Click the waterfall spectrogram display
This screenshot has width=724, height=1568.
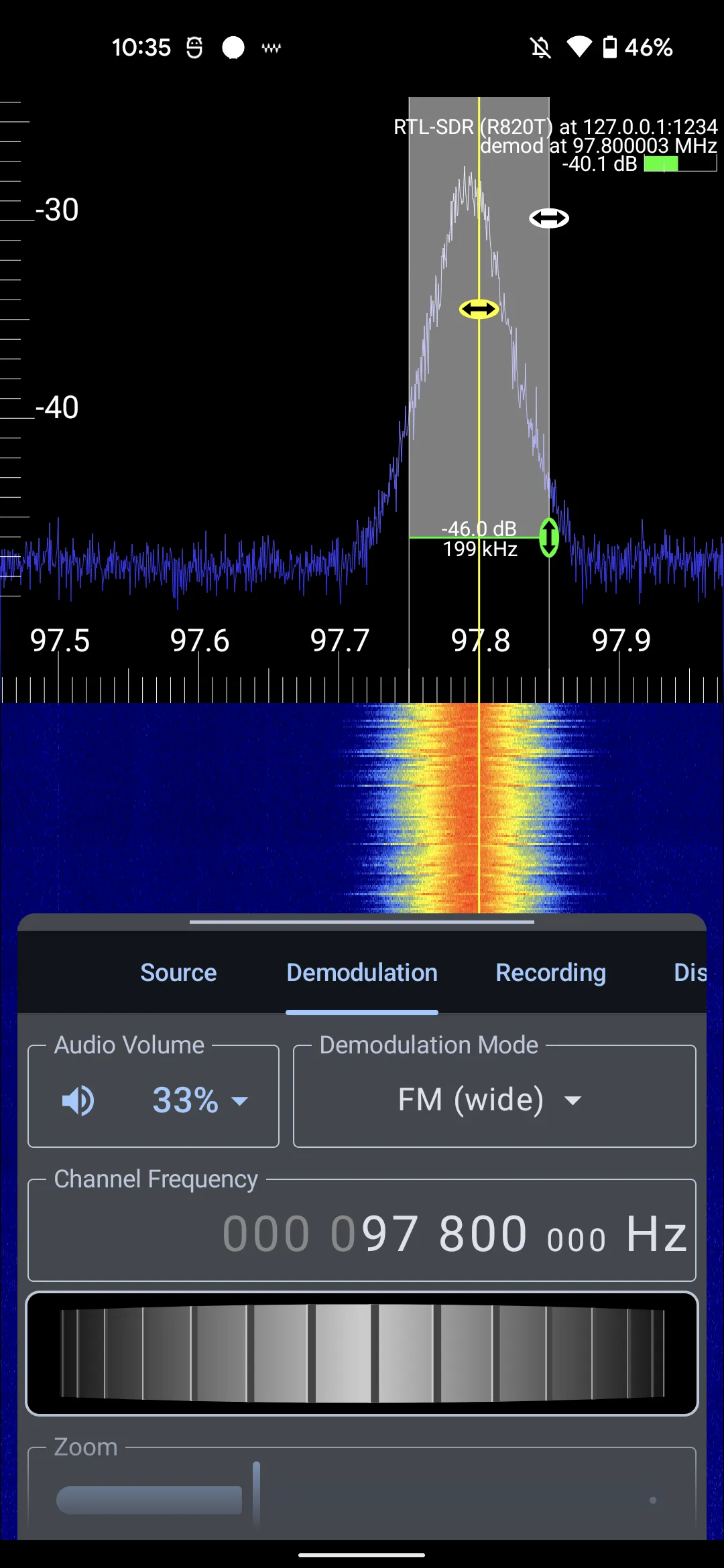(362, 804)
